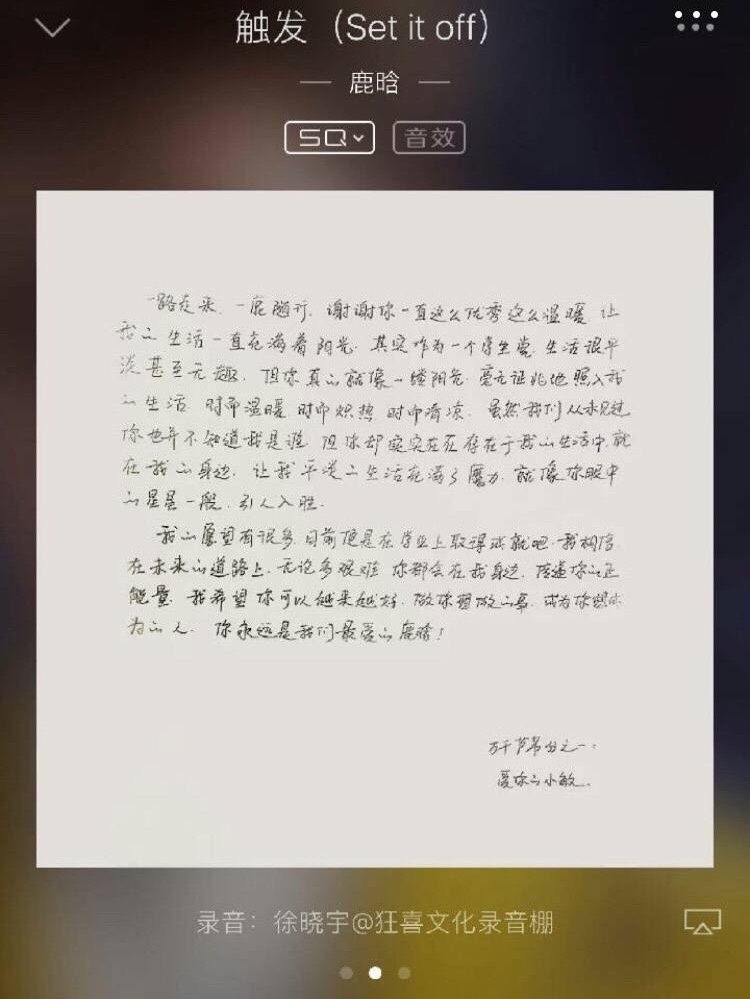This screenshot has height=999, width=750.
Task: Tap the artist name 鹿晗
Action: pyautogui.click(x=375, y=85)
